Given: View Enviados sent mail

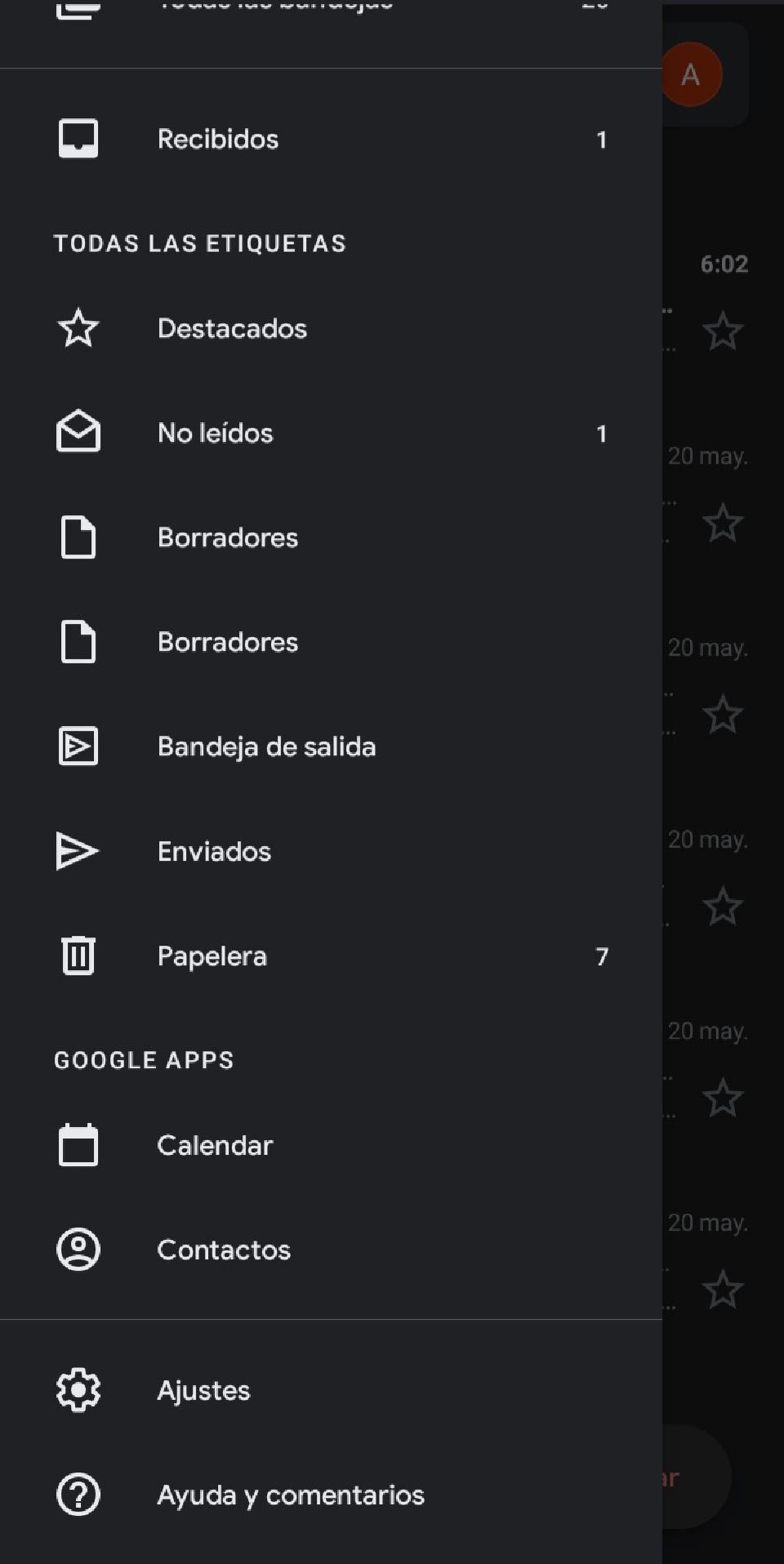Looking at the screenshot, I should point(214,851).
